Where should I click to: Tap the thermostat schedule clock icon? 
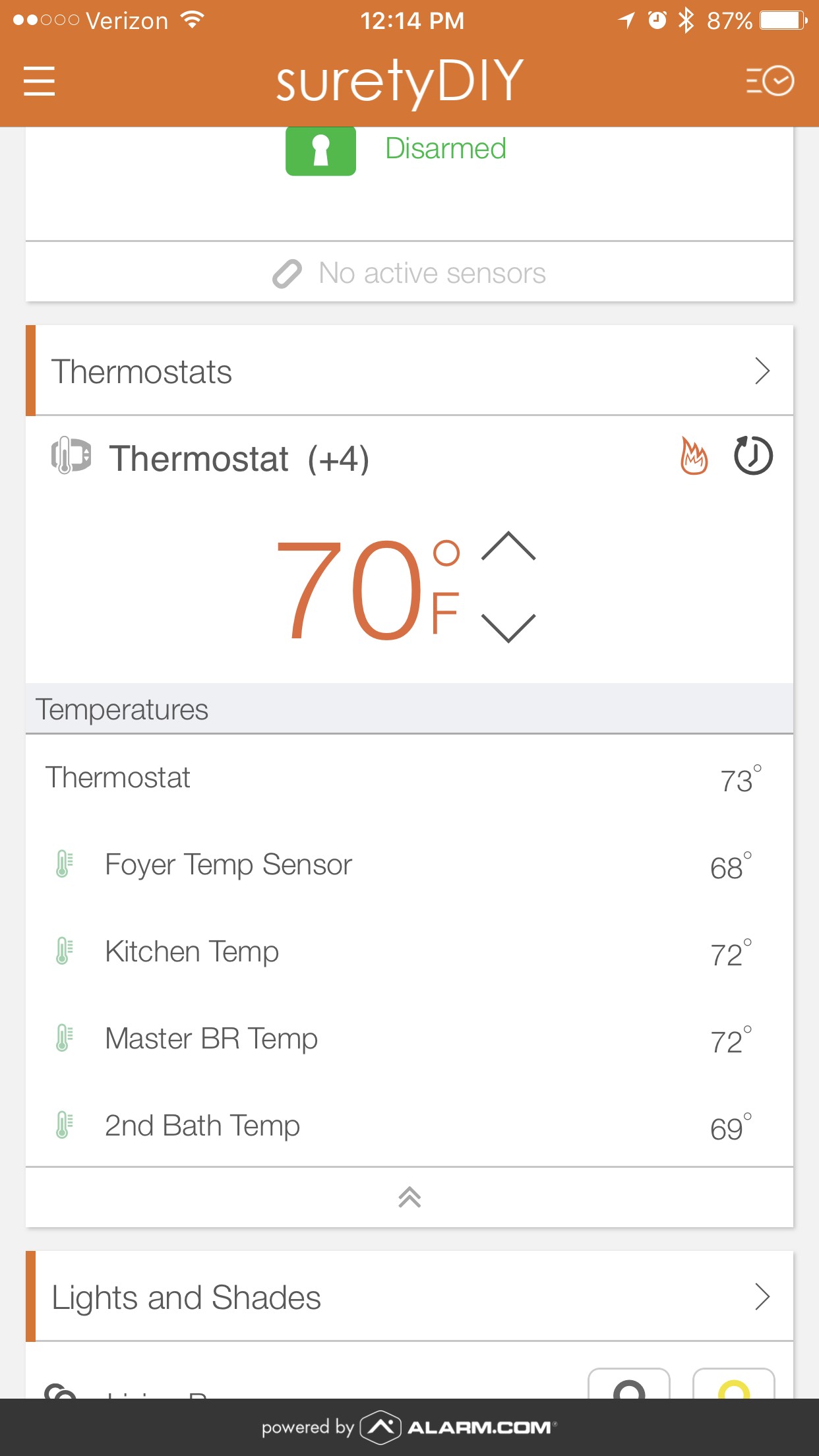(x=753, y=456)
